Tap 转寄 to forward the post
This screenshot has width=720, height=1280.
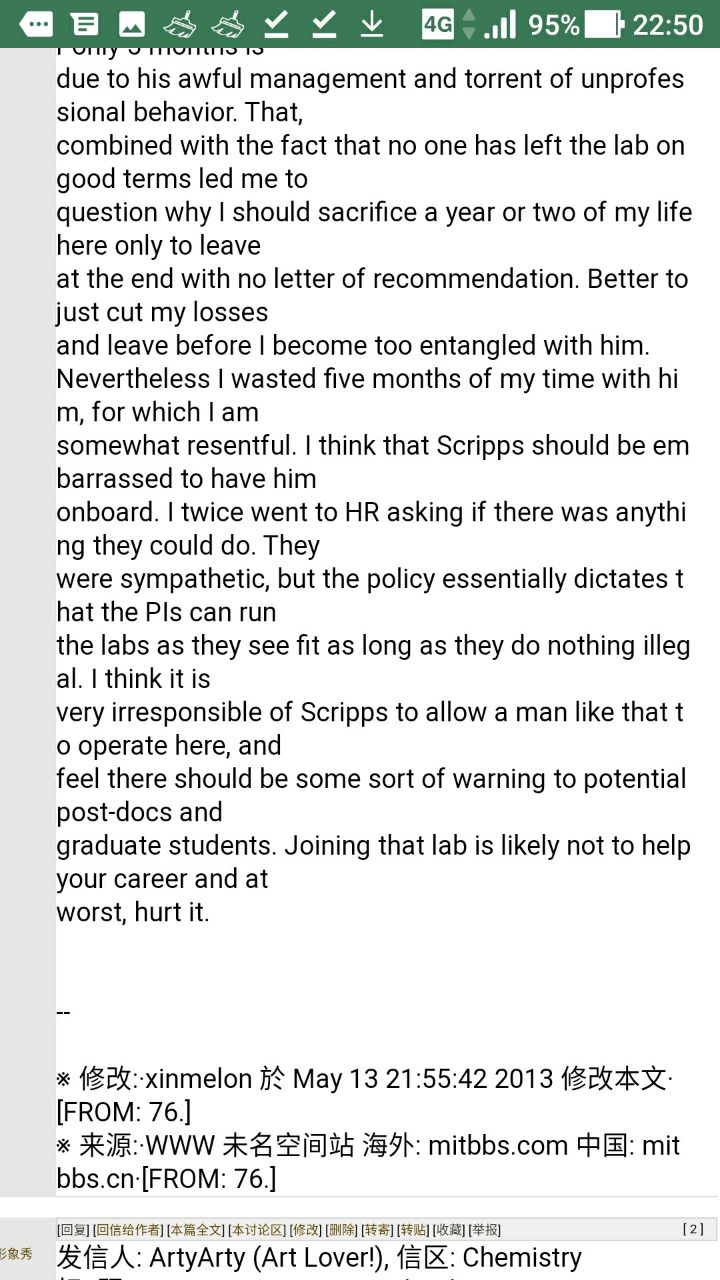click(x=378, y=1229)
